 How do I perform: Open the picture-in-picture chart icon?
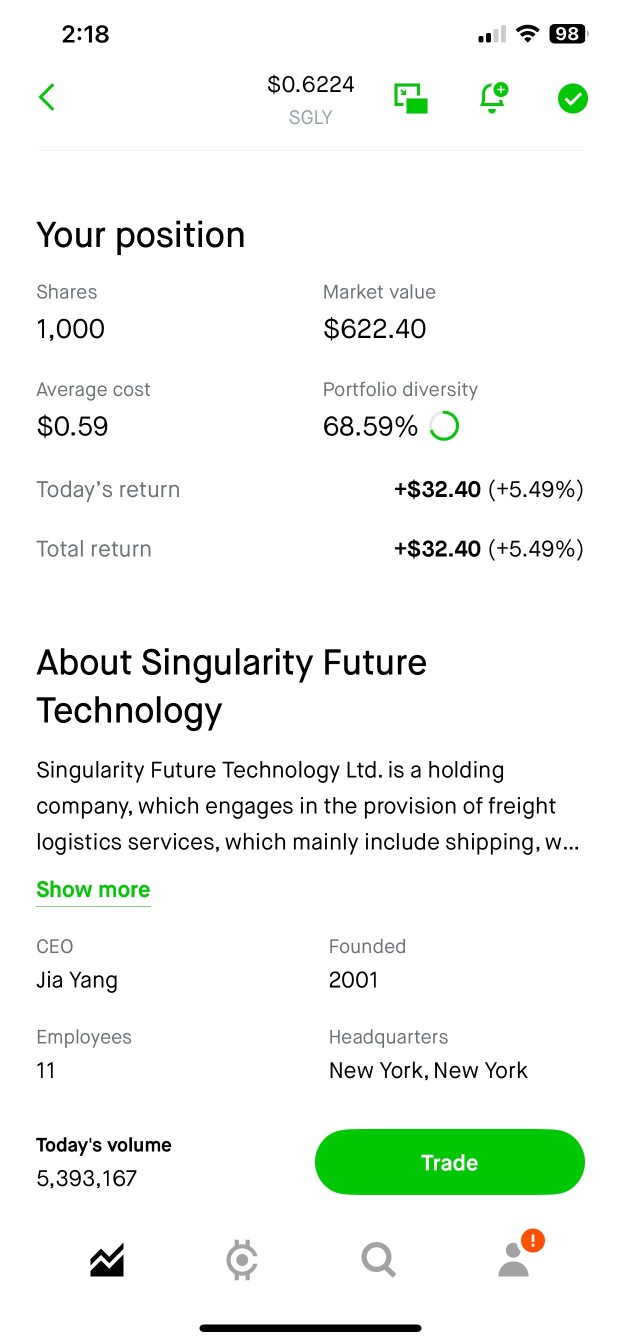tap(411, 98)
